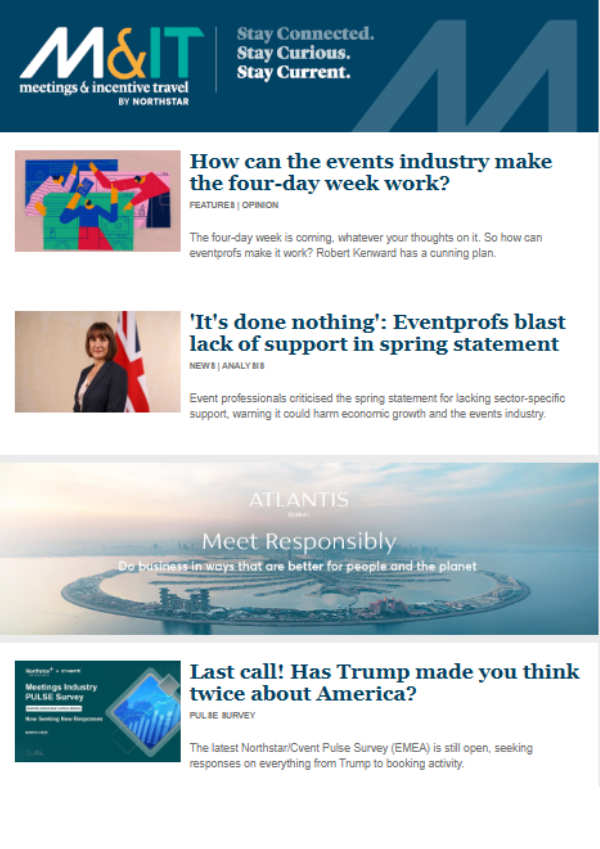Open the four-day week article headline
600x849 pixels.
[x=370, y=173]
